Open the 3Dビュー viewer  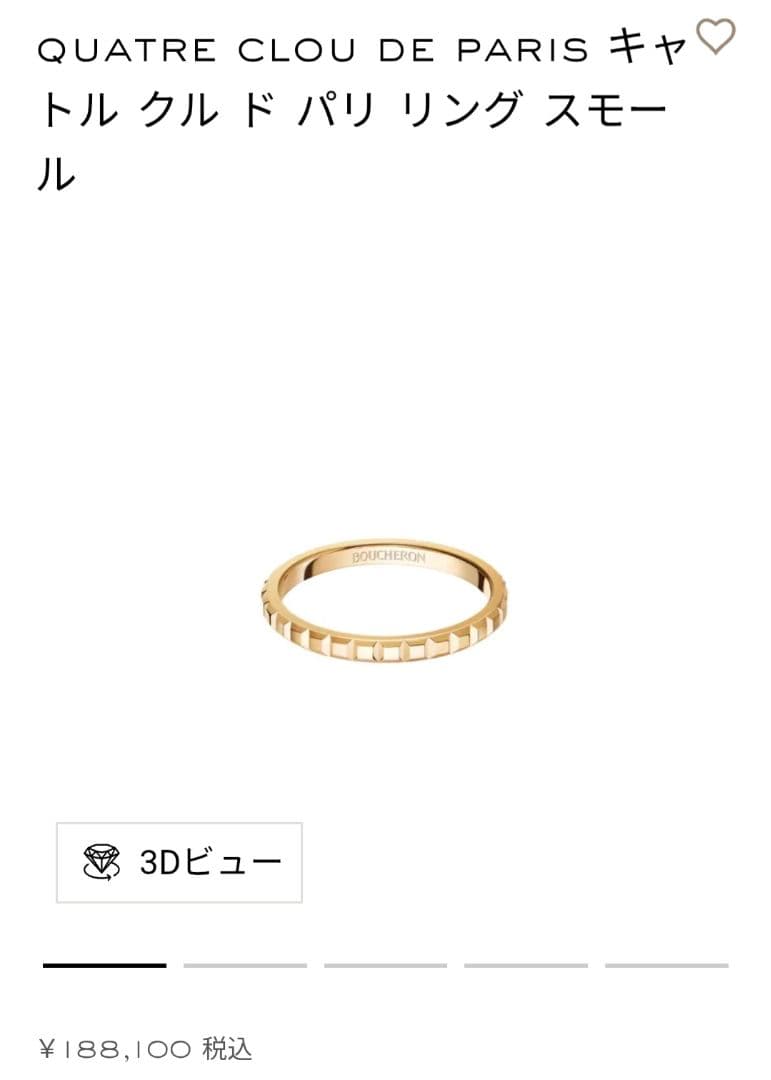coord(179,862)
